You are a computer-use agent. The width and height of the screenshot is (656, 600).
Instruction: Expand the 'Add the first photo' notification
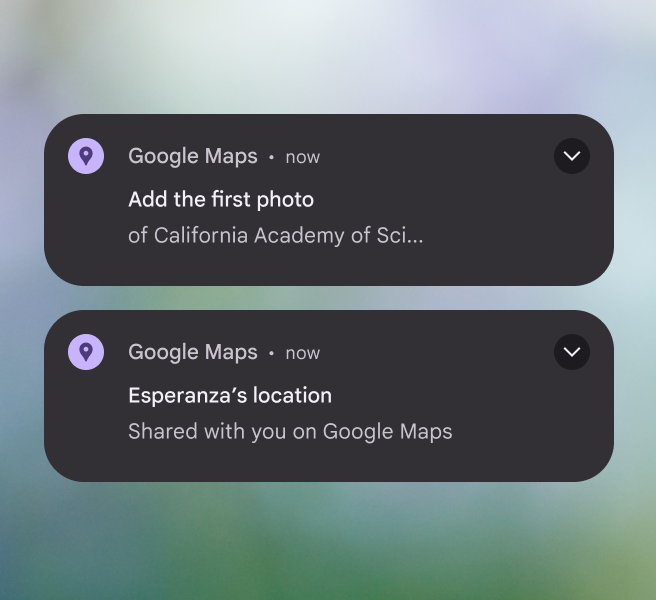pos(572,156)
